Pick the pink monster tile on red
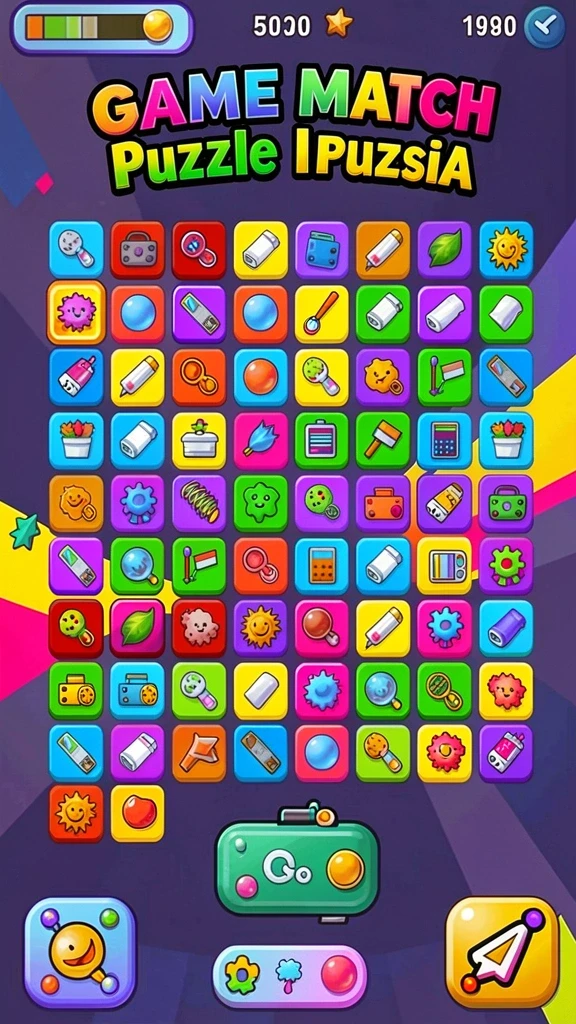576x1024 pixels. (199, 628)
